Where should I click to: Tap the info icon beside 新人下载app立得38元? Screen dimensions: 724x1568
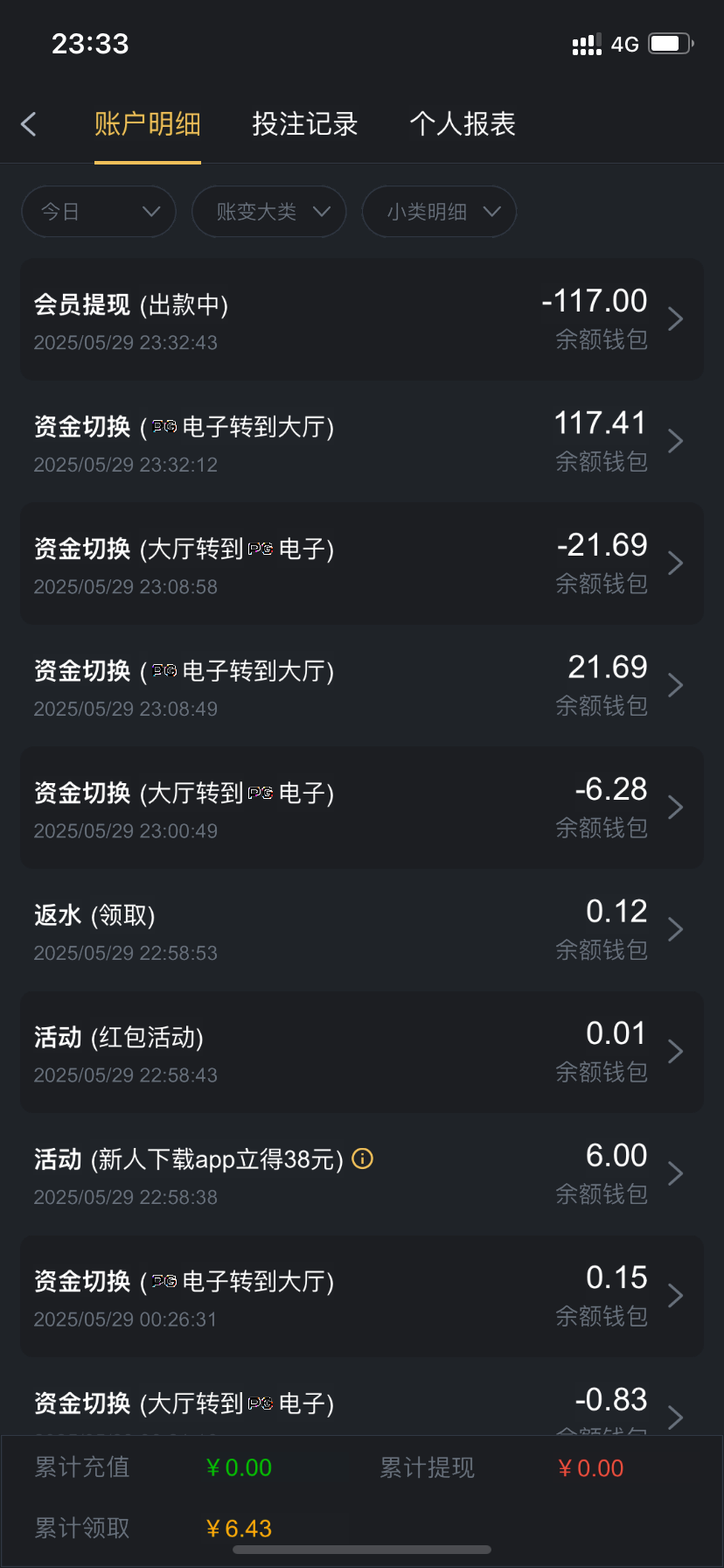362,1159
